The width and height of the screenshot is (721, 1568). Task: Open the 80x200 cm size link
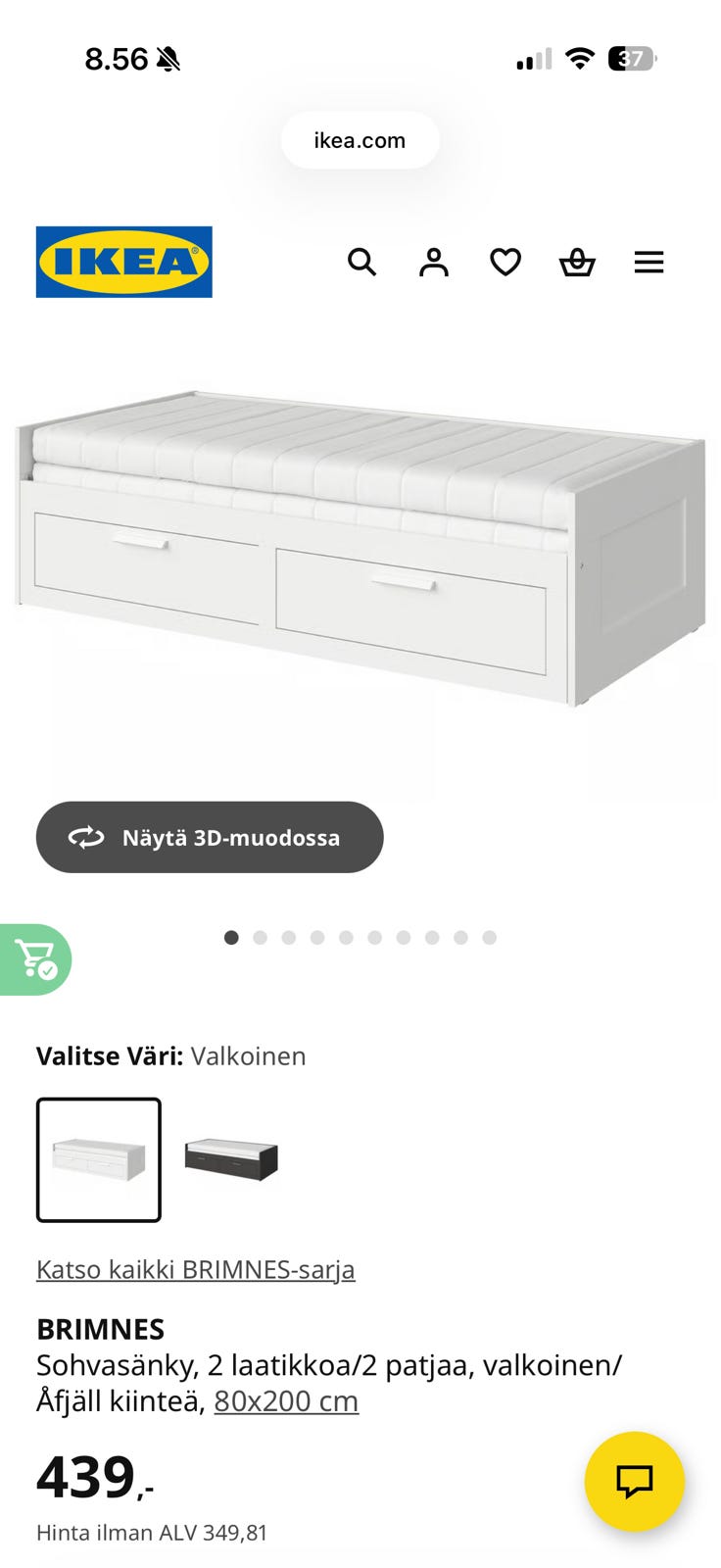coord(284,1400)
